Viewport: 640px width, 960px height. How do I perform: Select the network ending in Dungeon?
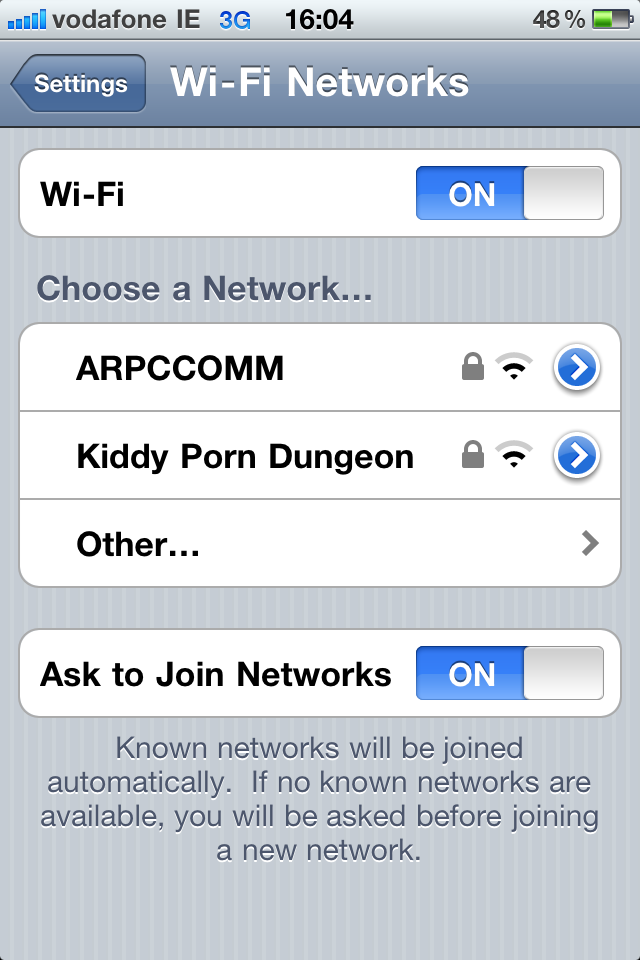tap(244, 457)
